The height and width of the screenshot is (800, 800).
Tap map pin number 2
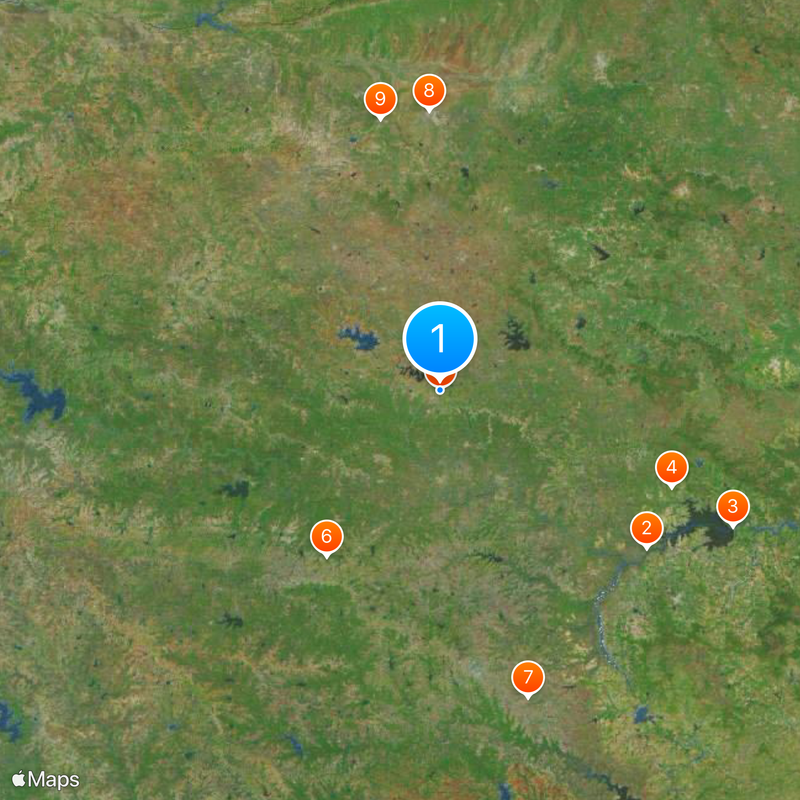[646, 528]
